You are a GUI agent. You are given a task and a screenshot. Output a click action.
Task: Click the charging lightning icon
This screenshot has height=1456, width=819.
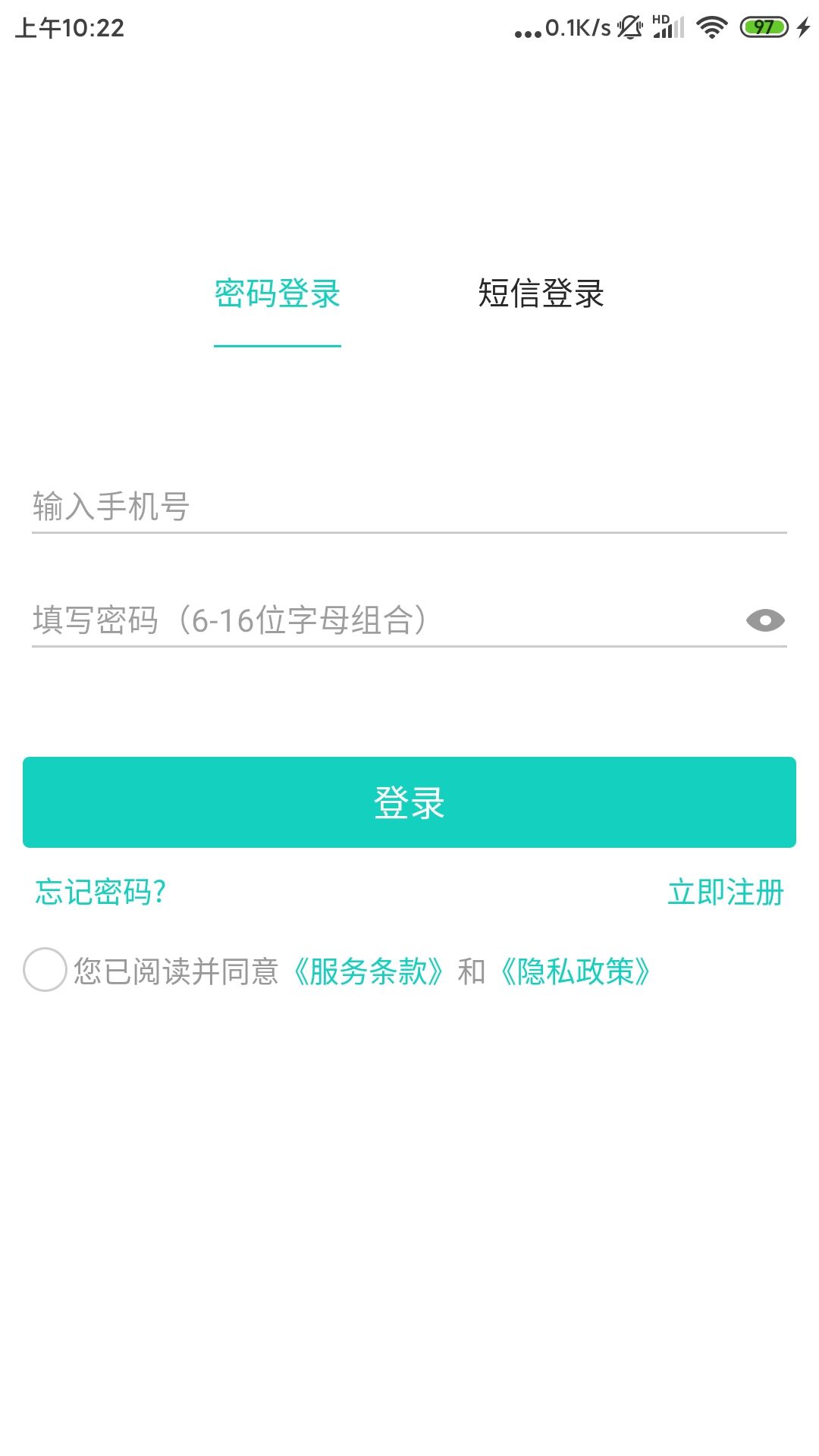tap(804, 27)
